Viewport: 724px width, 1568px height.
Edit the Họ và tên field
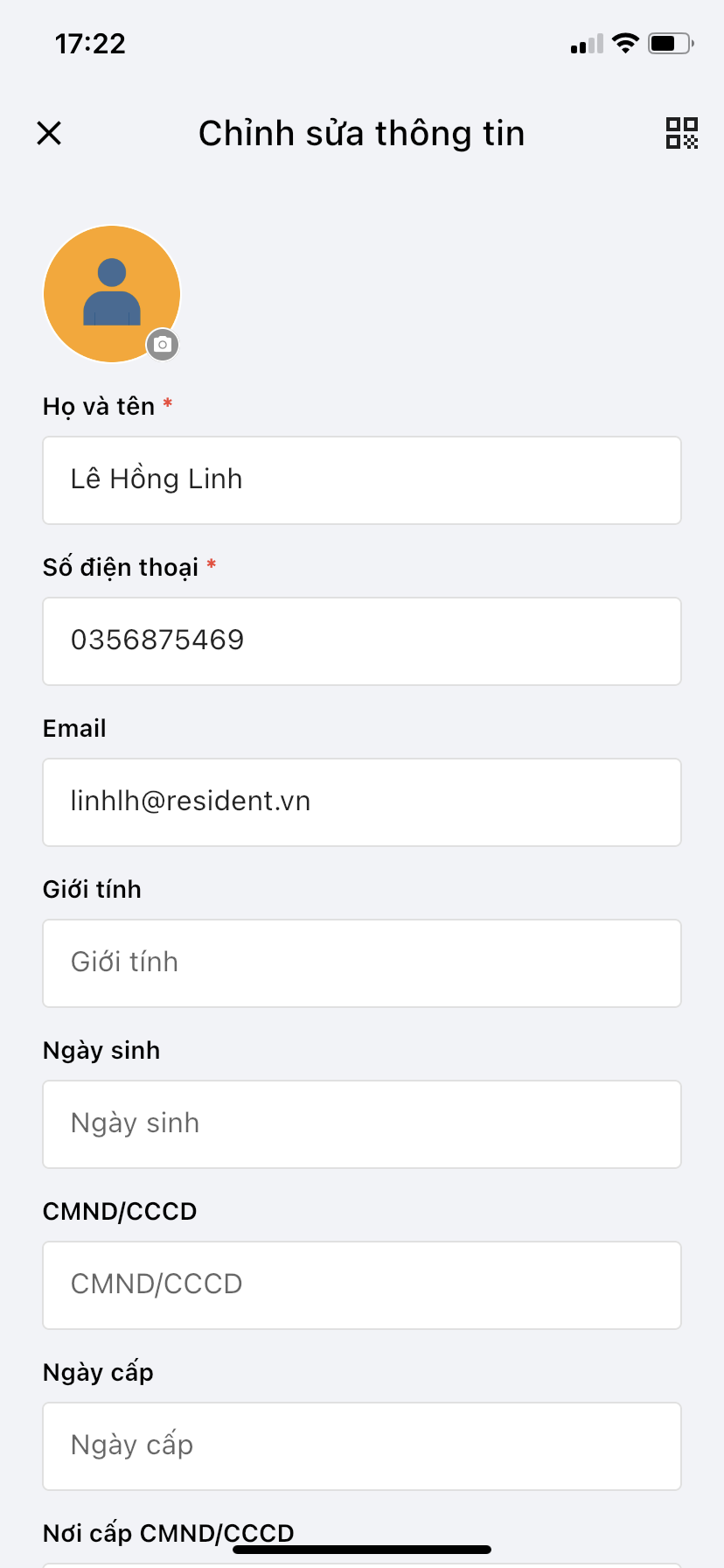pos(362,480)
